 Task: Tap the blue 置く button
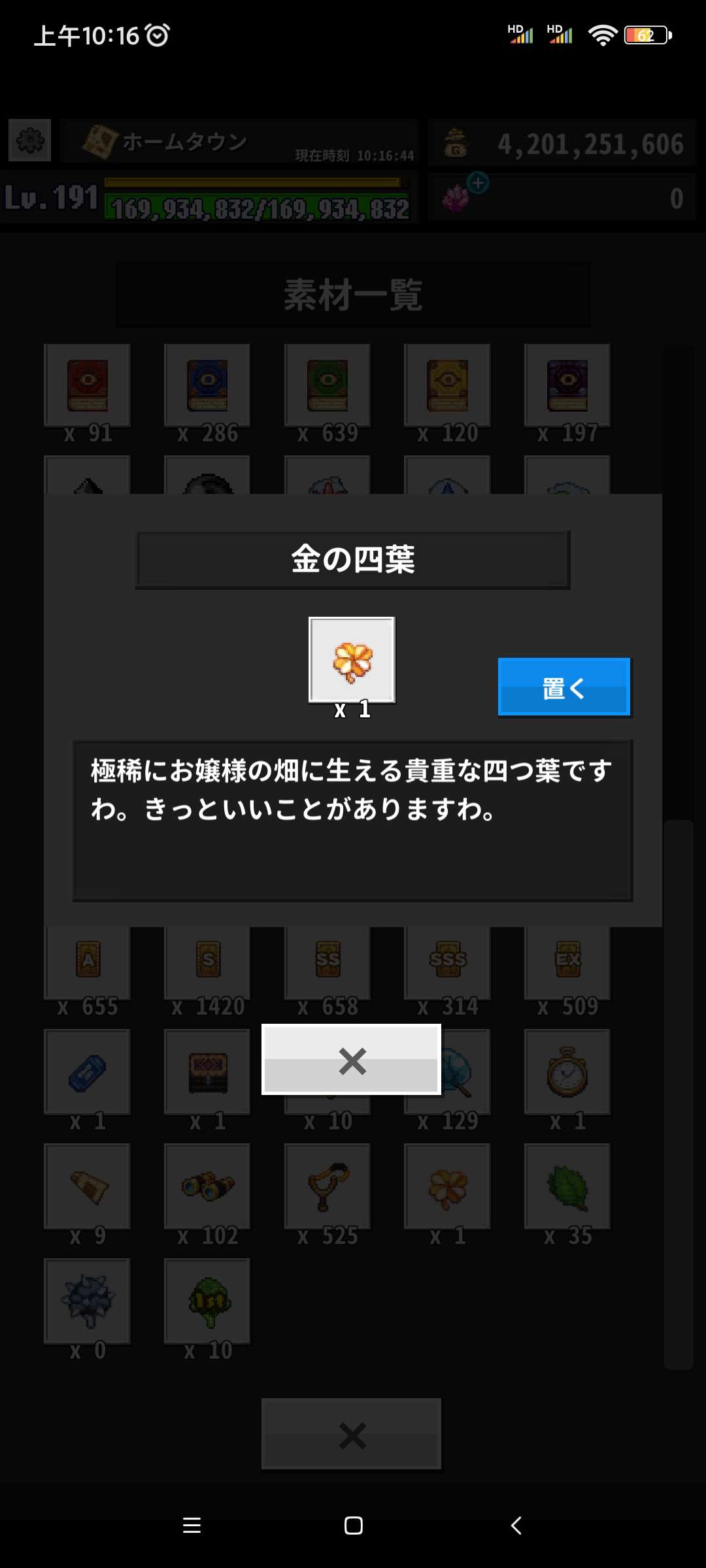pos(564,687)
